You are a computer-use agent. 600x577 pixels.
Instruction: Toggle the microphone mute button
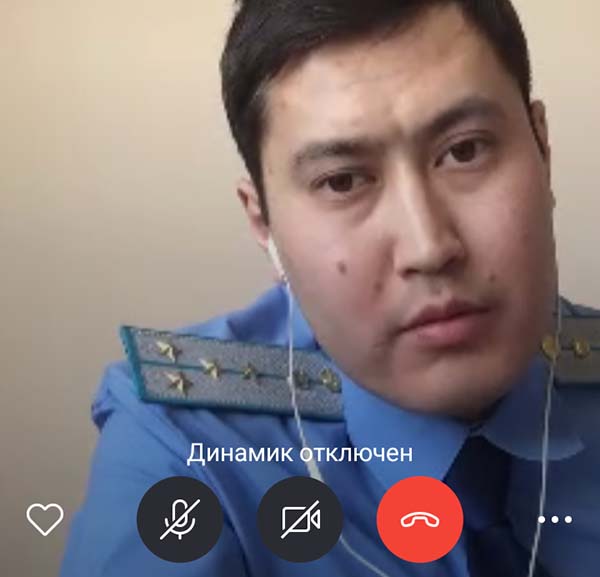click(x=179, y=520)
